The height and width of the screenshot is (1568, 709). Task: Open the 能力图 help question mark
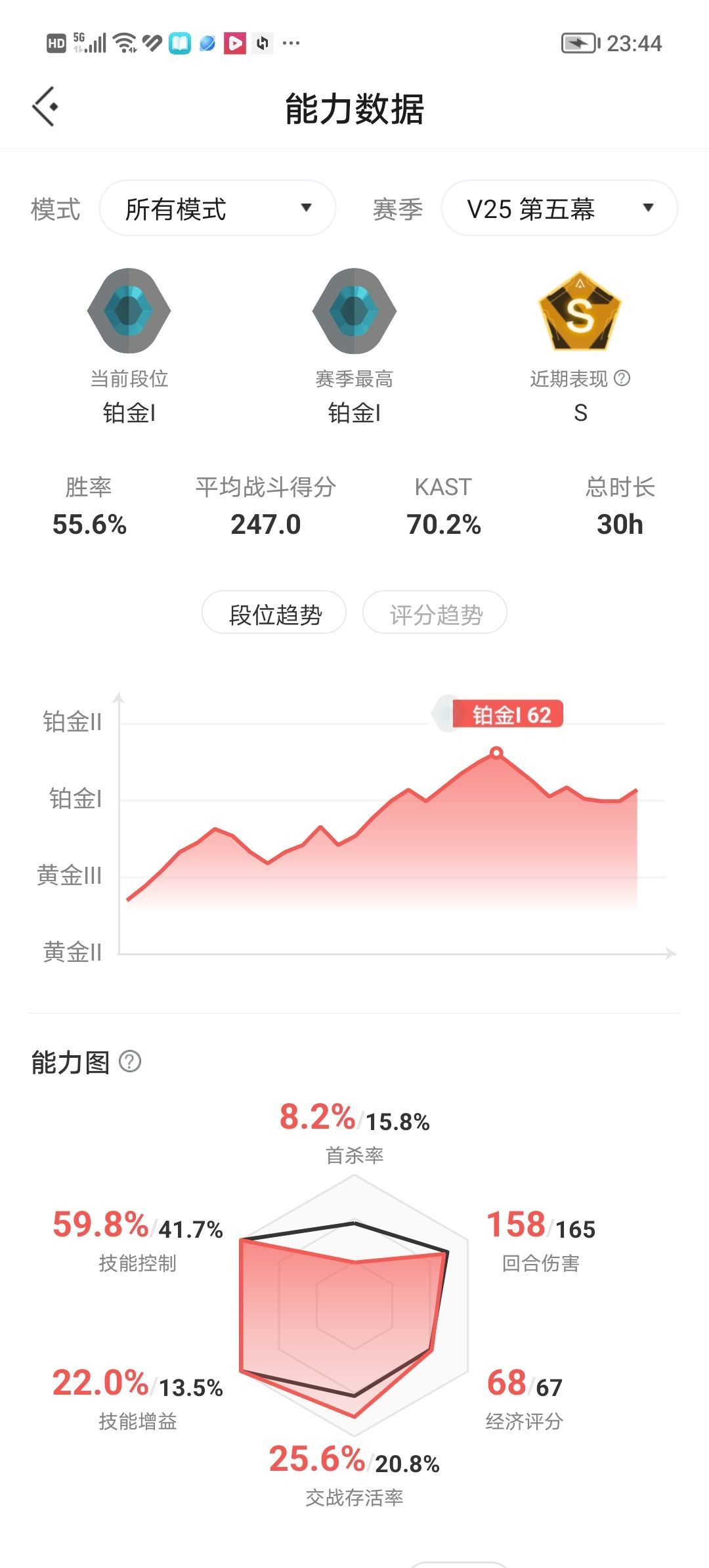130,1062
